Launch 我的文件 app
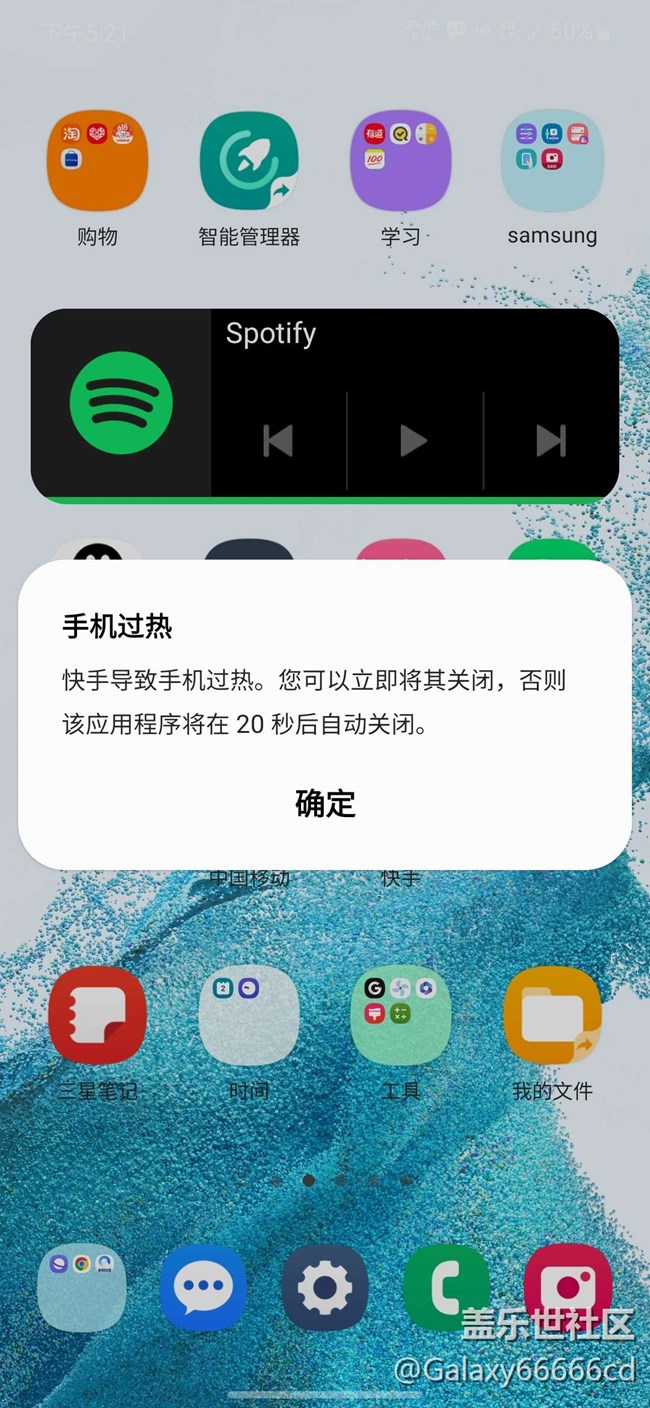The image size is (650, 1408). 552,1015
